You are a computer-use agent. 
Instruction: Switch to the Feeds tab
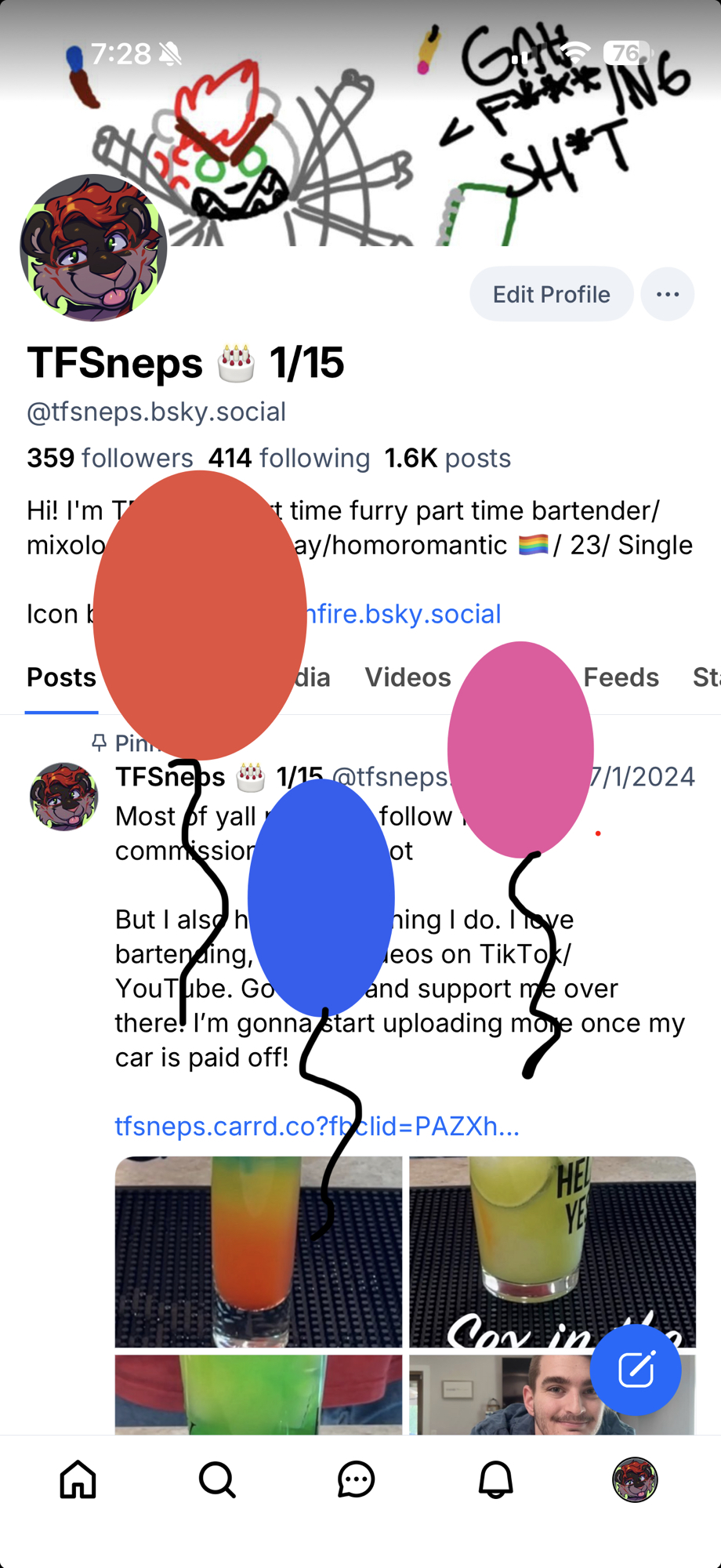(x=621, y=677)
